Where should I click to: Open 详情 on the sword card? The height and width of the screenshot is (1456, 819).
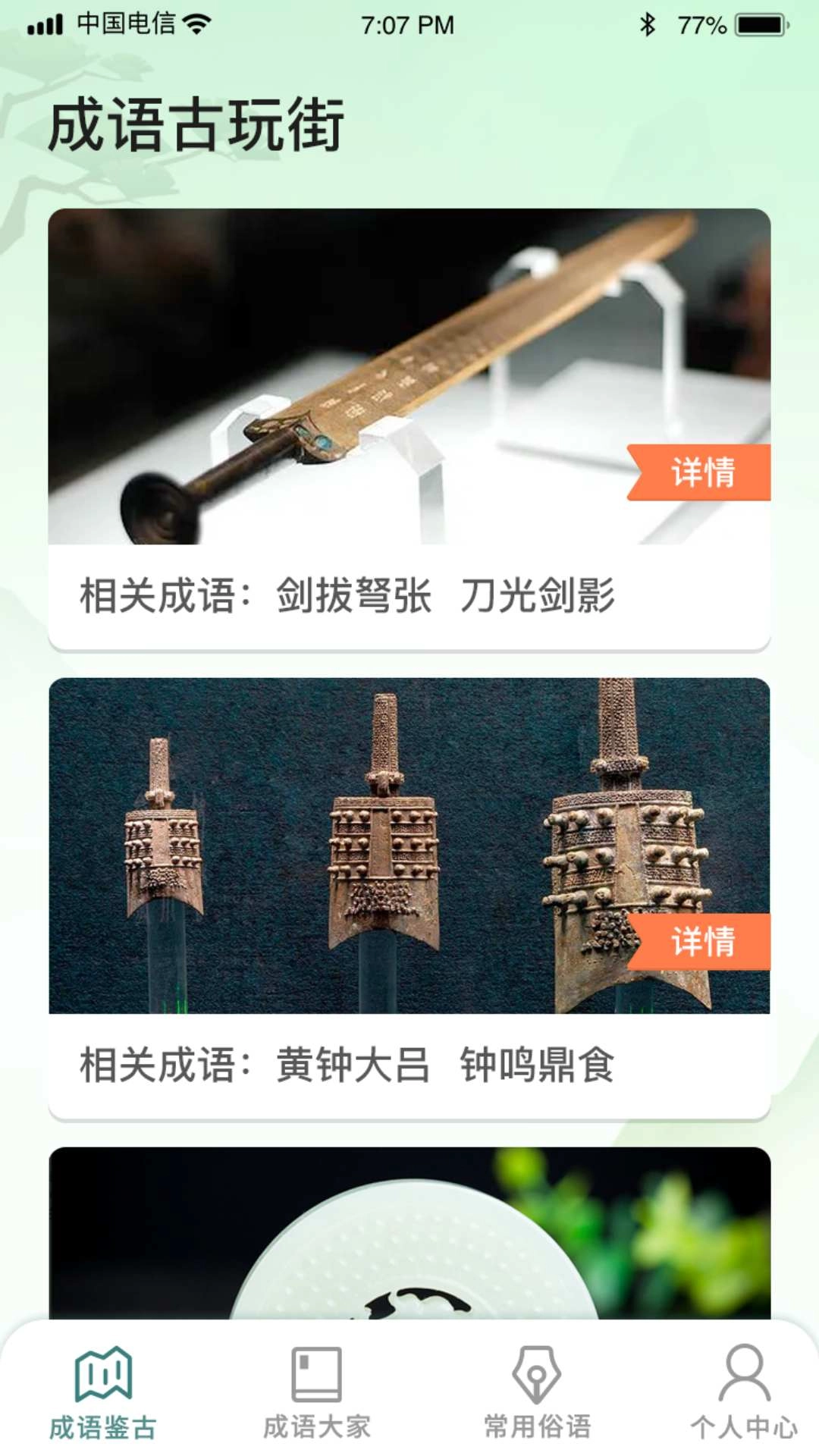(704, 472)
